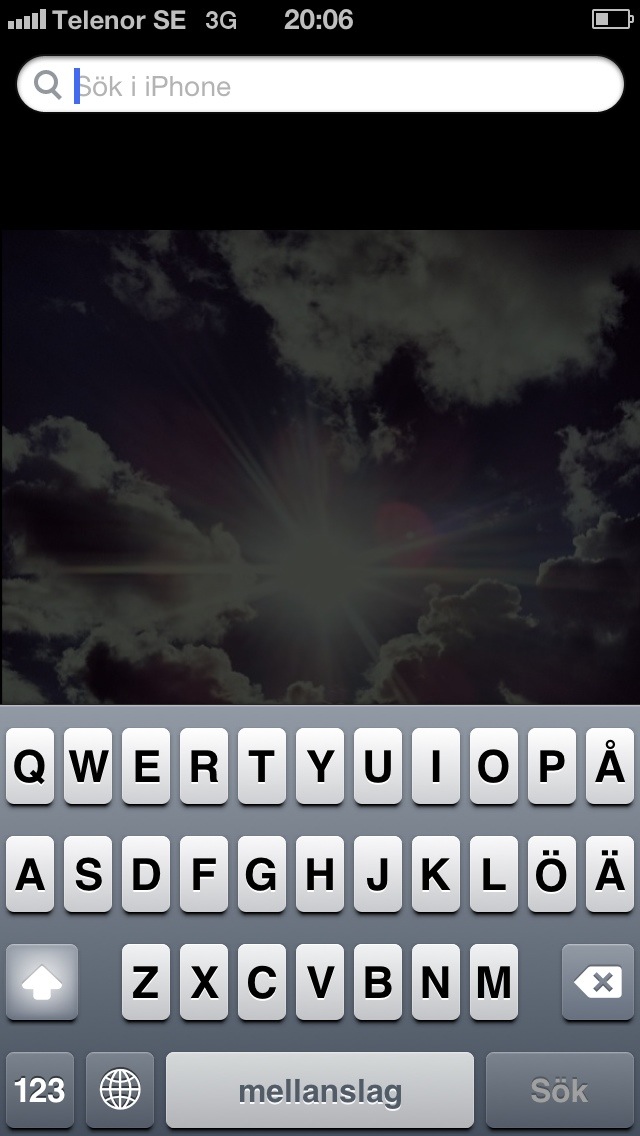Tap the Sök i iPhone search field
This screenshot has height=1136, width=640.
[330, 85]
